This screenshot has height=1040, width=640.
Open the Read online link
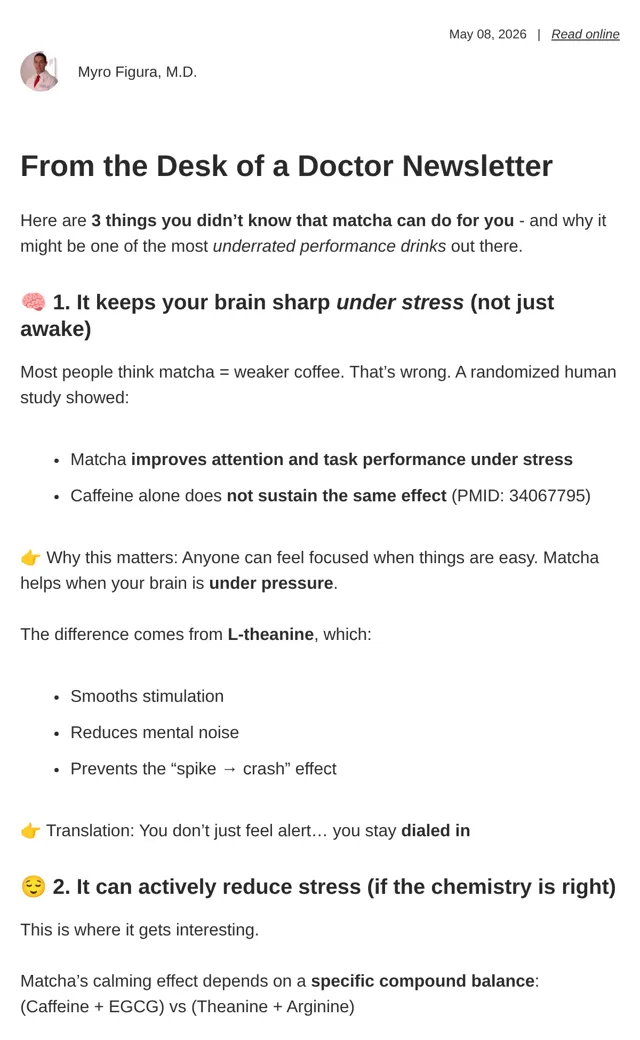(585, 34)
